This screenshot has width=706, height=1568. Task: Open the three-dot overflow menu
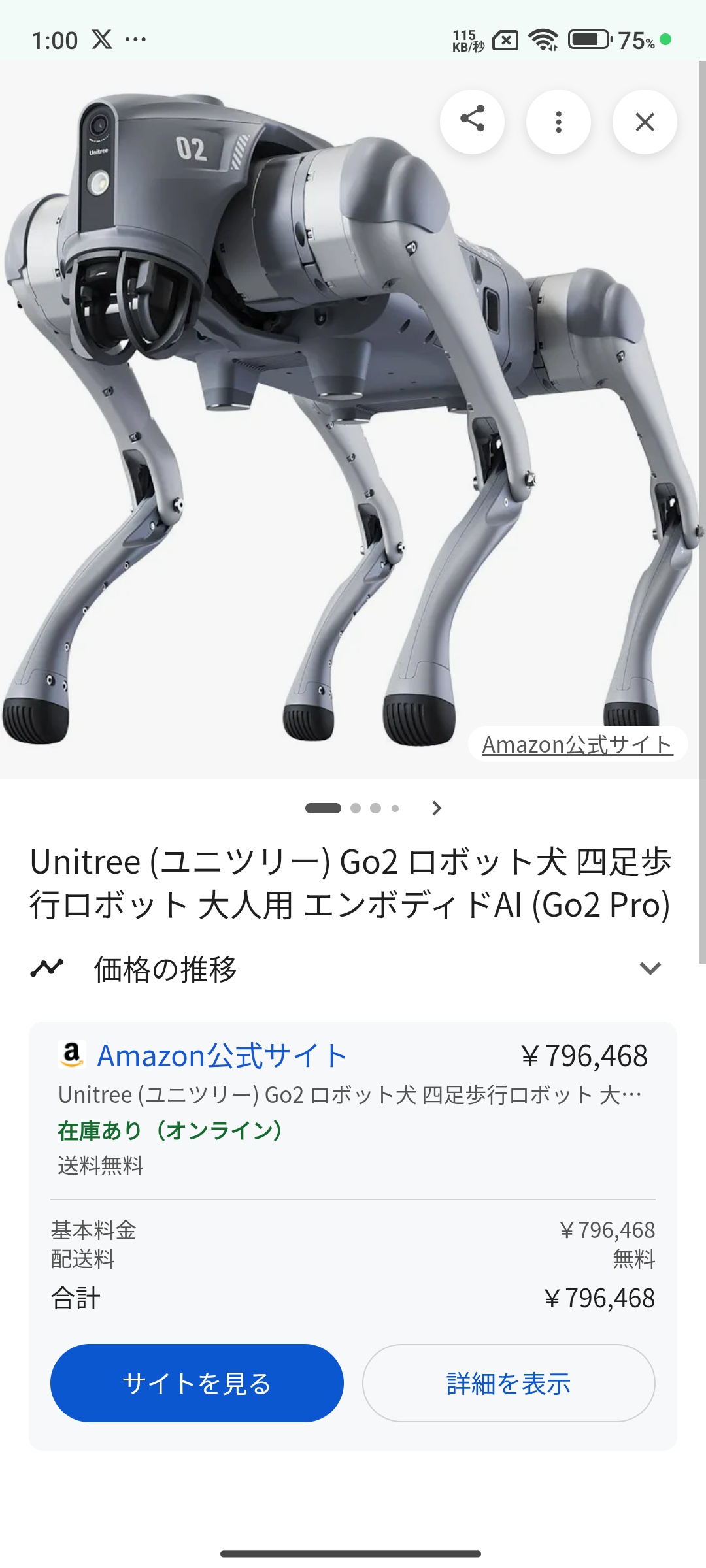pyautogui.click(x=558, y=122)
